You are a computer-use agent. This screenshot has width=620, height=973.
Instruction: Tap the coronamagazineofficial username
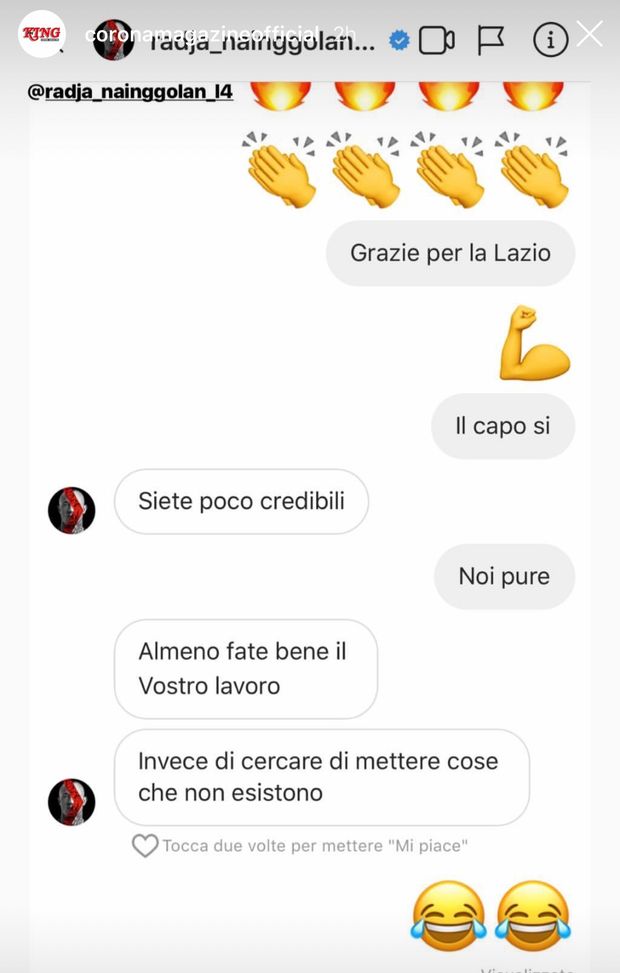(x=200, y=33)
